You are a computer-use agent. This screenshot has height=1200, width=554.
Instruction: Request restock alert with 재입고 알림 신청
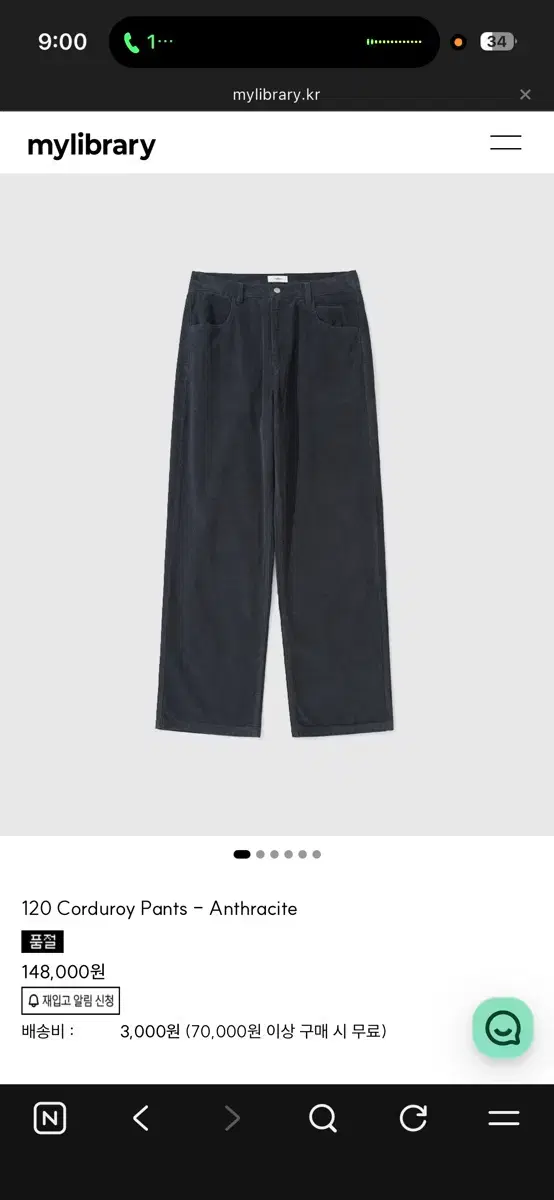[71, 1000]
